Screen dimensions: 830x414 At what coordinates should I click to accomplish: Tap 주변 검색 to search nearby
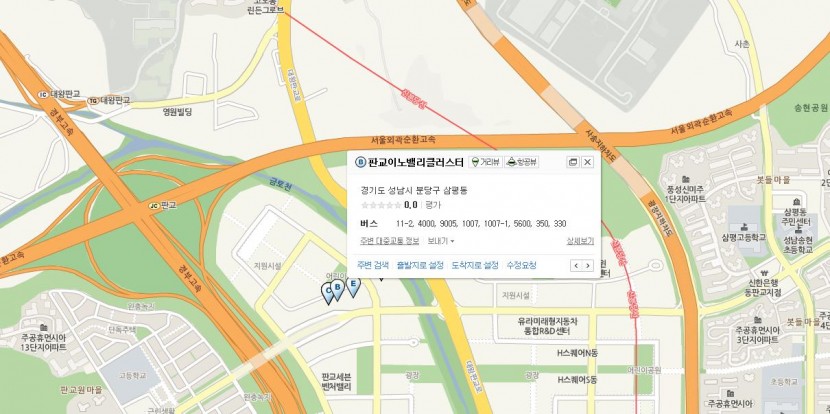coord(372,265)
